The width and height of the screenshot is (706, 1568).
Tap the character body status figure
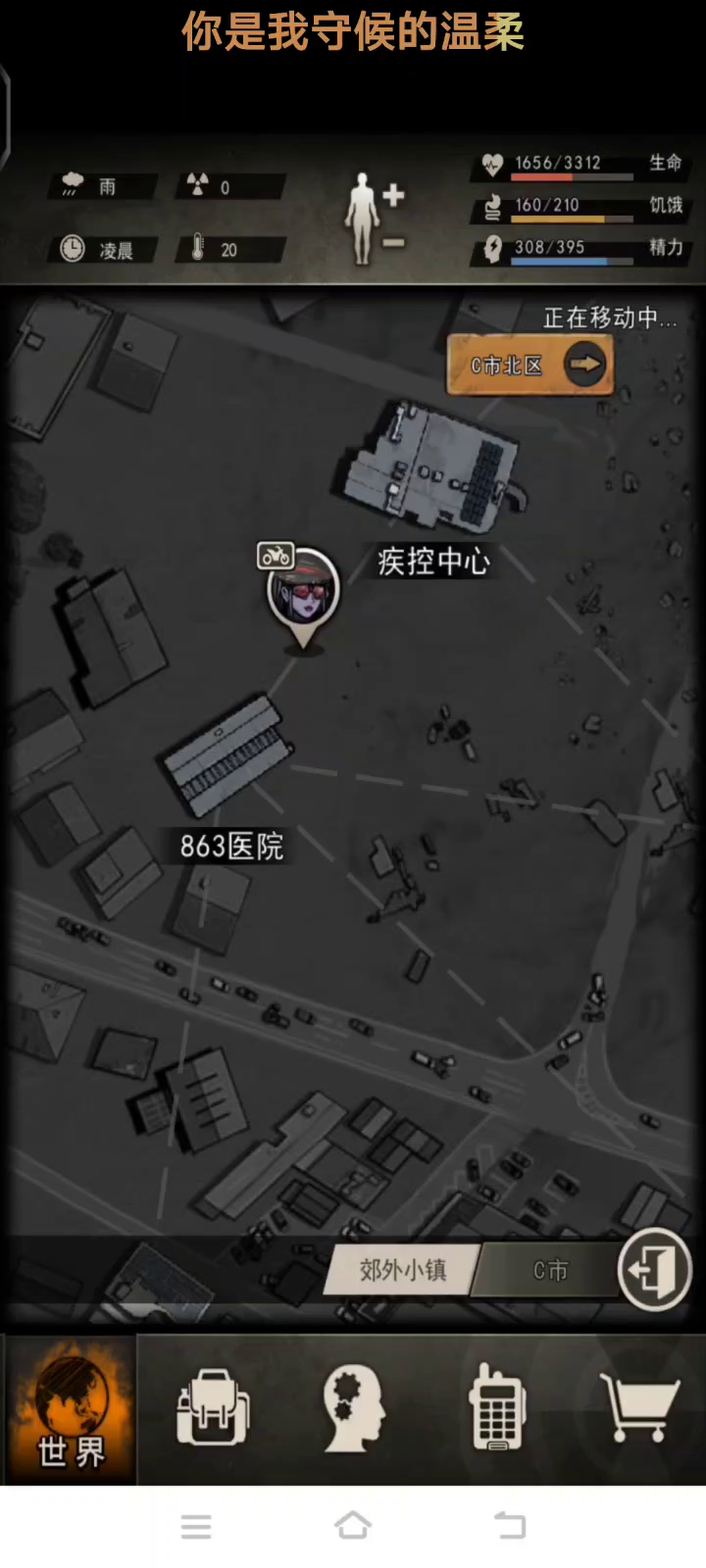click(x=362, y=218)
